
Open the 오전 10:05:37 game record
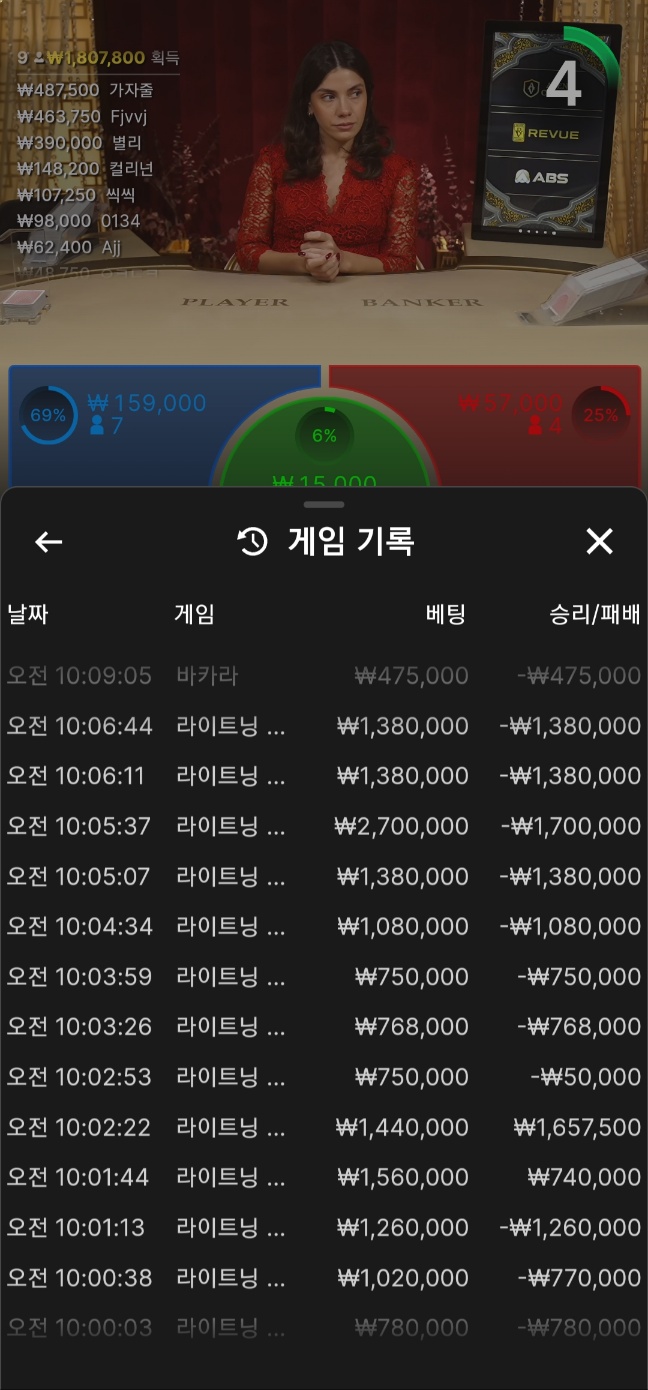[x=323, y=826]
